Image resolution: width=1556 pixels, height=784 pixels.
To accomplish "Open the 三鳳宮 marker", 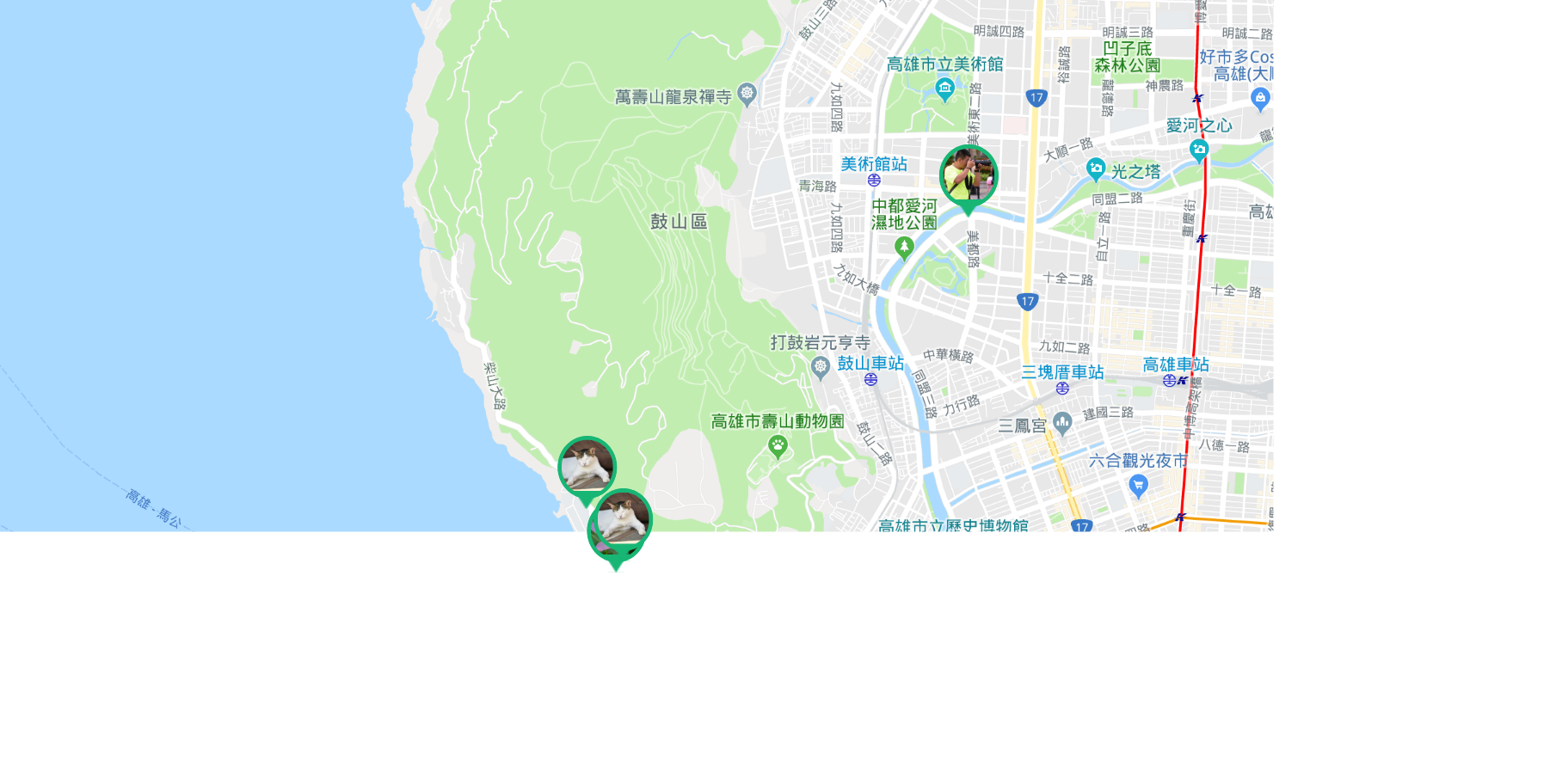I will [1062, 421].
